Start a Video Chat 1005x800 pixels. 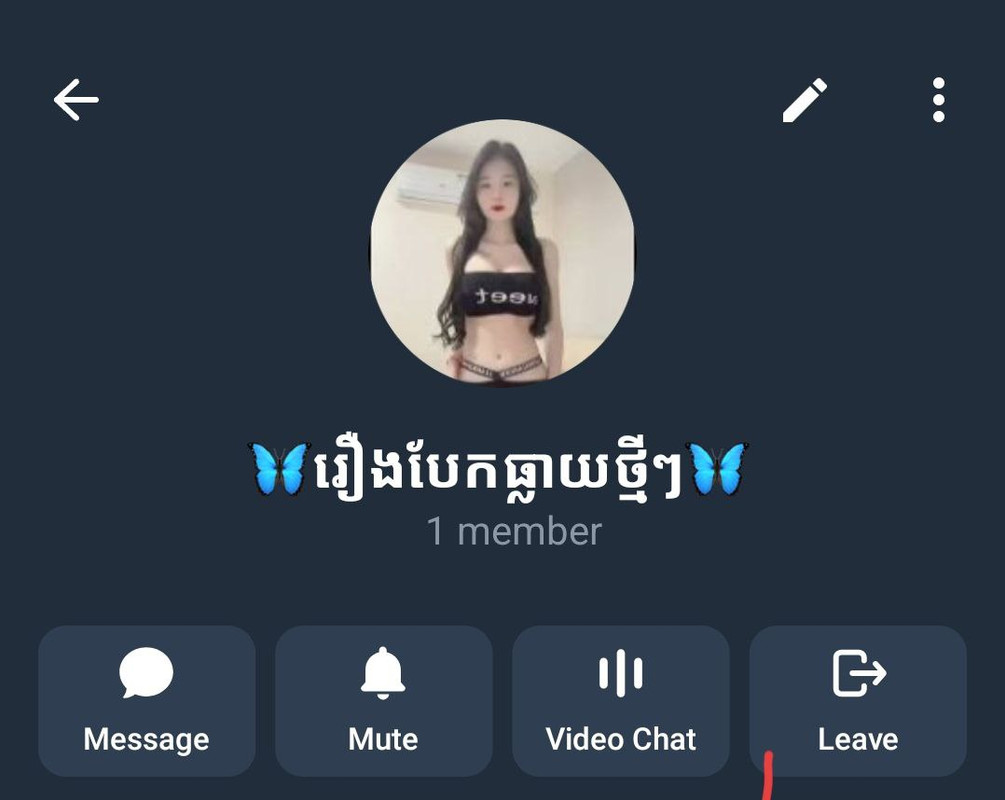click(x=621, y=701)
